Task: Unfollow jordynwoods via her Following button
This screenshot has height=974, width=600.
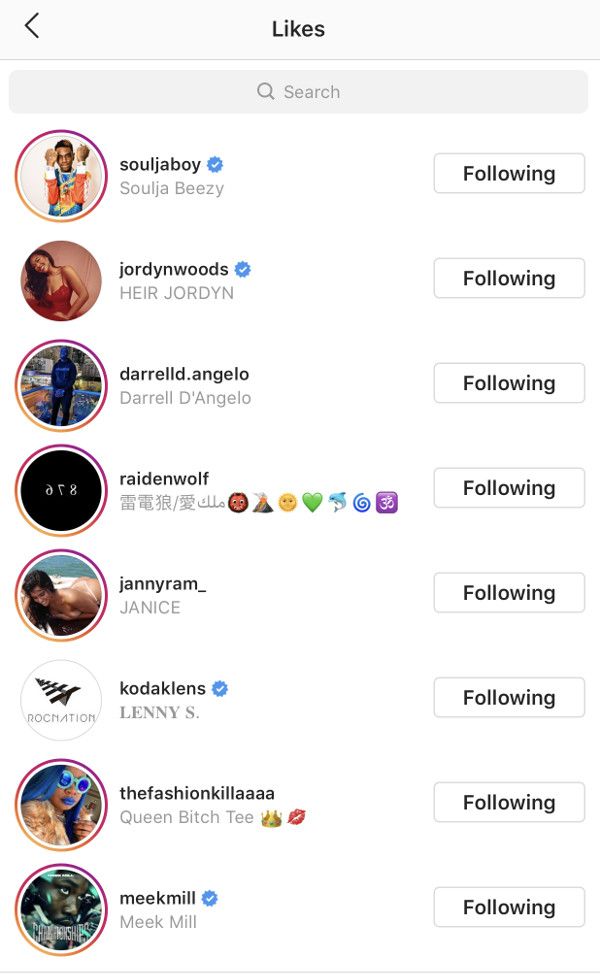Action: click(x=509, y=278)
